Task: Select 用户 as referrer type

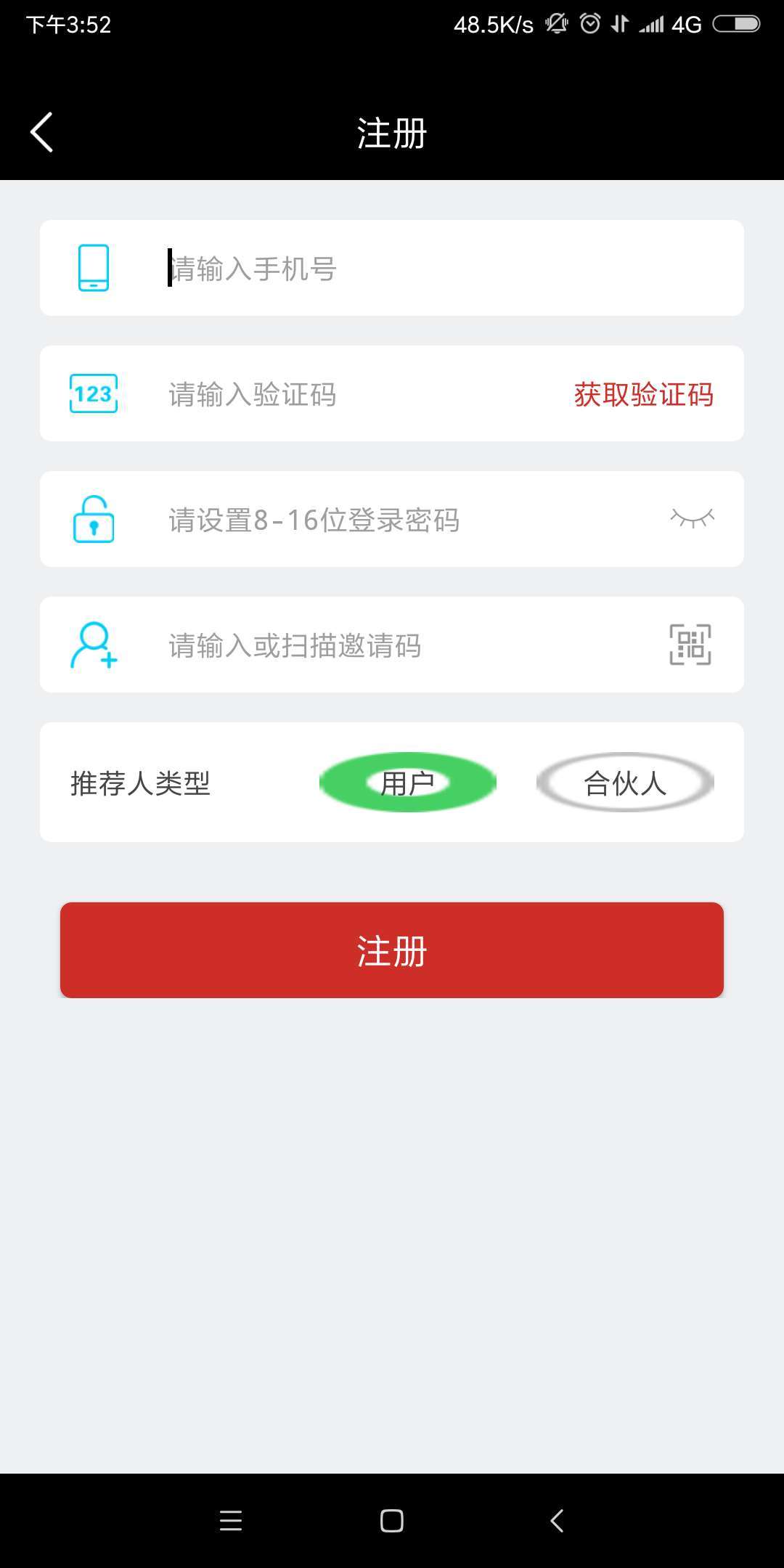Action: point(407,782)
